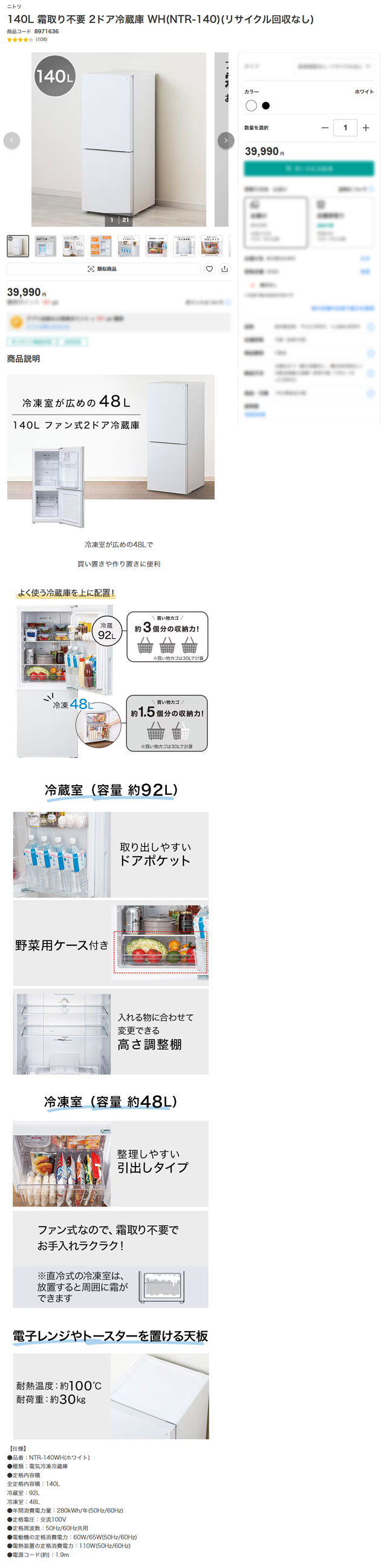This screenshot has height=1568, width=387.
Task: Add the refrigerator to the cart
Action: (308, 169)
